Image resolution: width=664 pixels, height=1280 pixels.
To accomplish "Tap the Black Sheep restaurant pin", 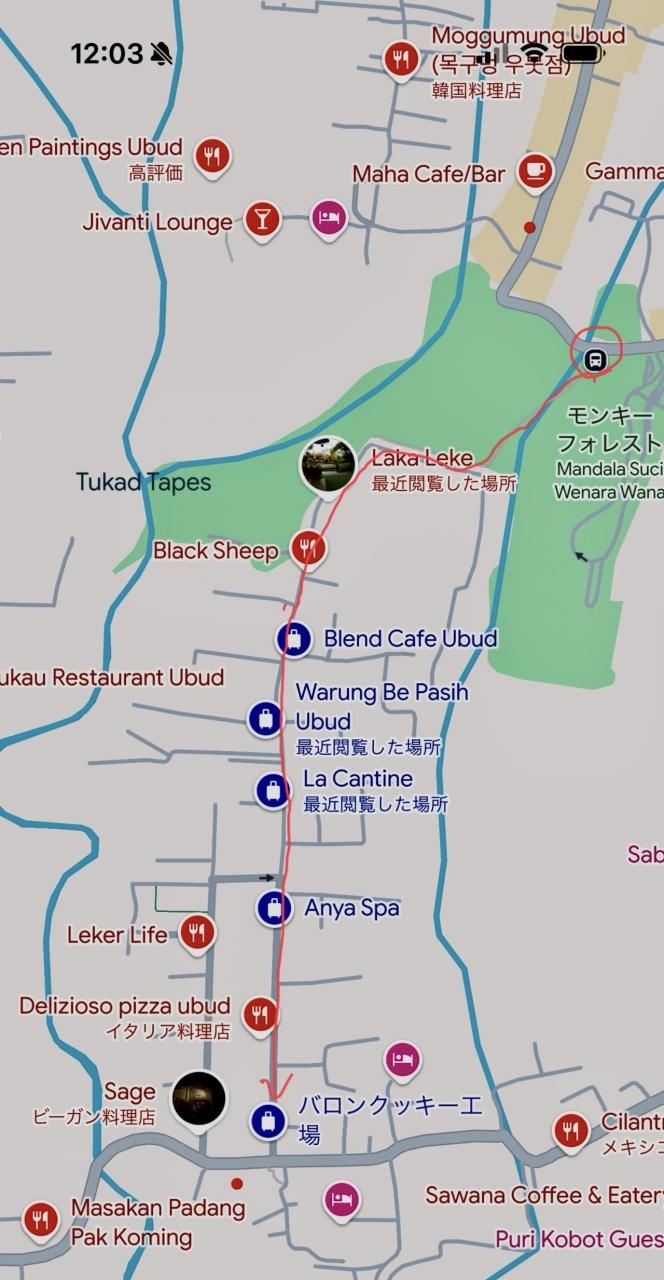I will [309, 547].
